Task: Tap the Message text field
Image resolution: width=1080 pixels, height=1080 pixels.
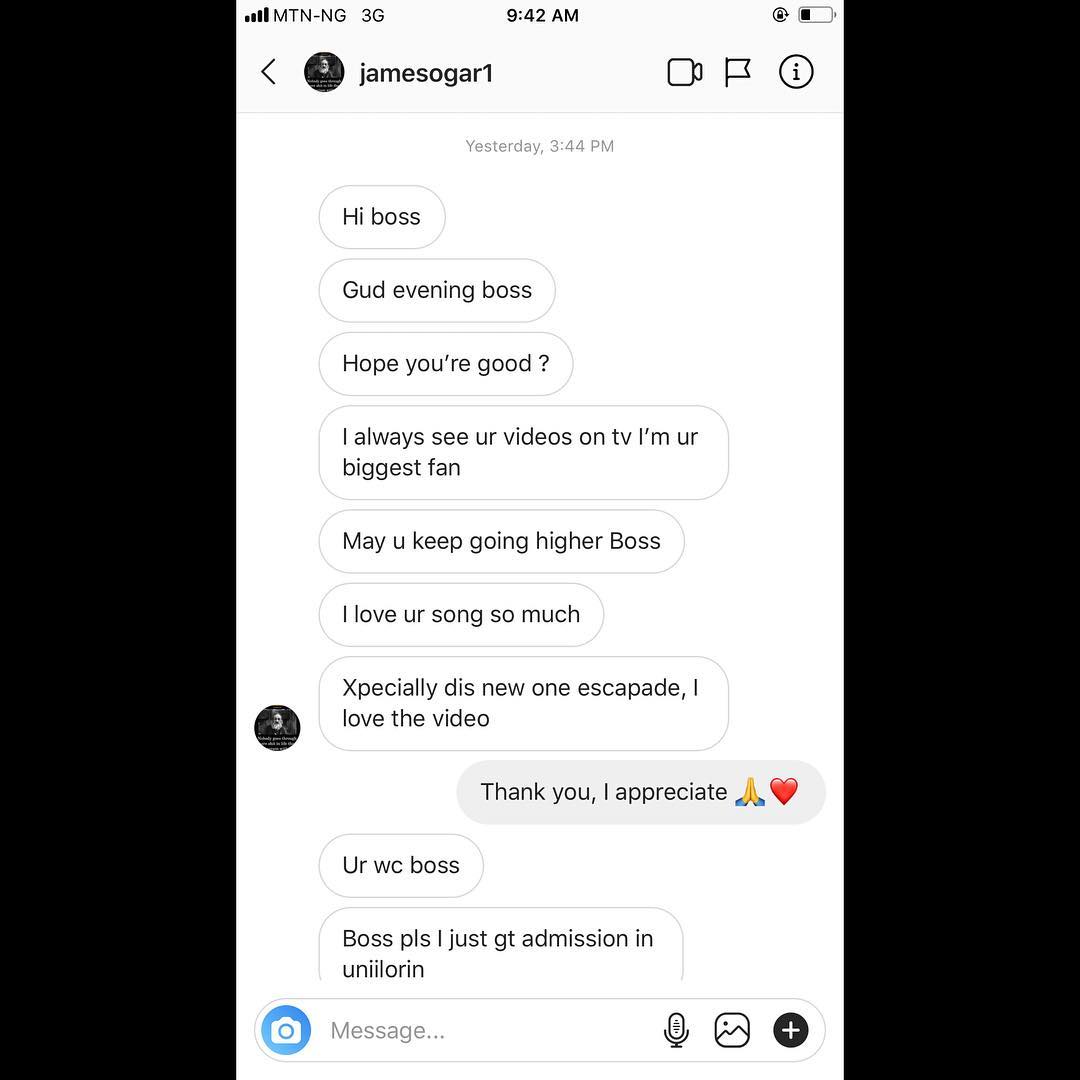Action: (480, 1030)
